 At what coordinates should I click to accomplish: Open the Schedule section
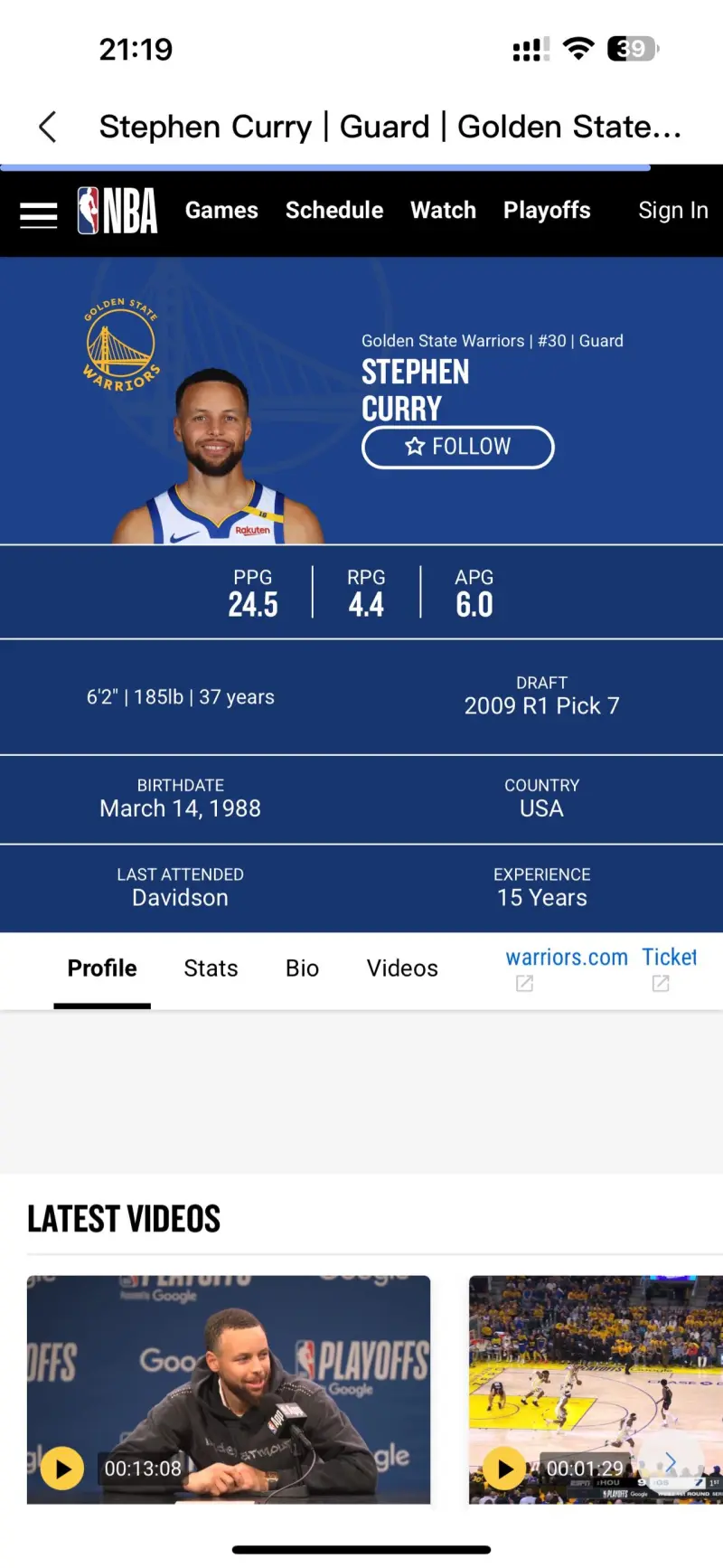tap(334, 211)
